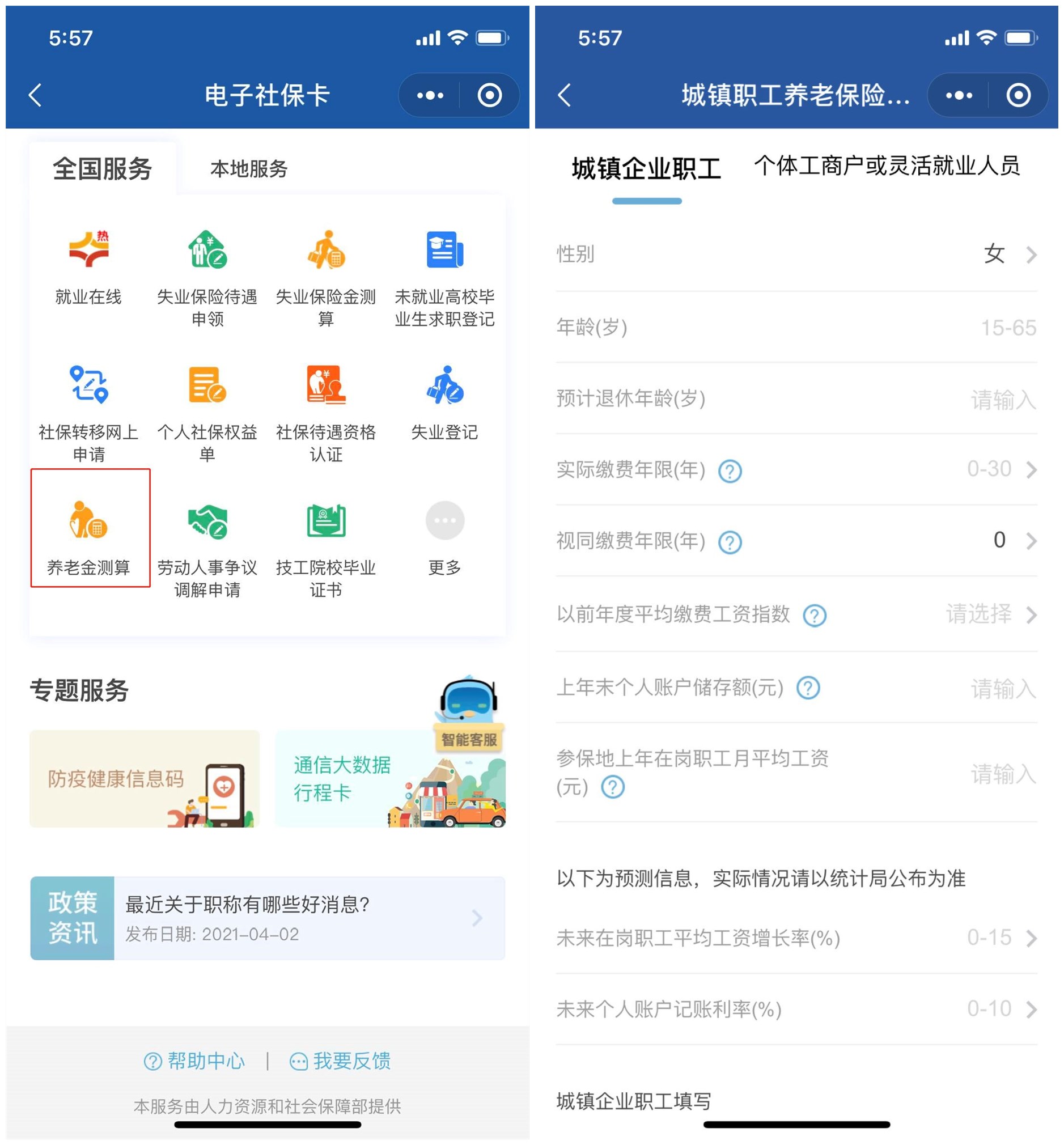Go back from the 电子社保卡 page
The width and height of the screenshot is (1064, 1145).
point(35,95)
